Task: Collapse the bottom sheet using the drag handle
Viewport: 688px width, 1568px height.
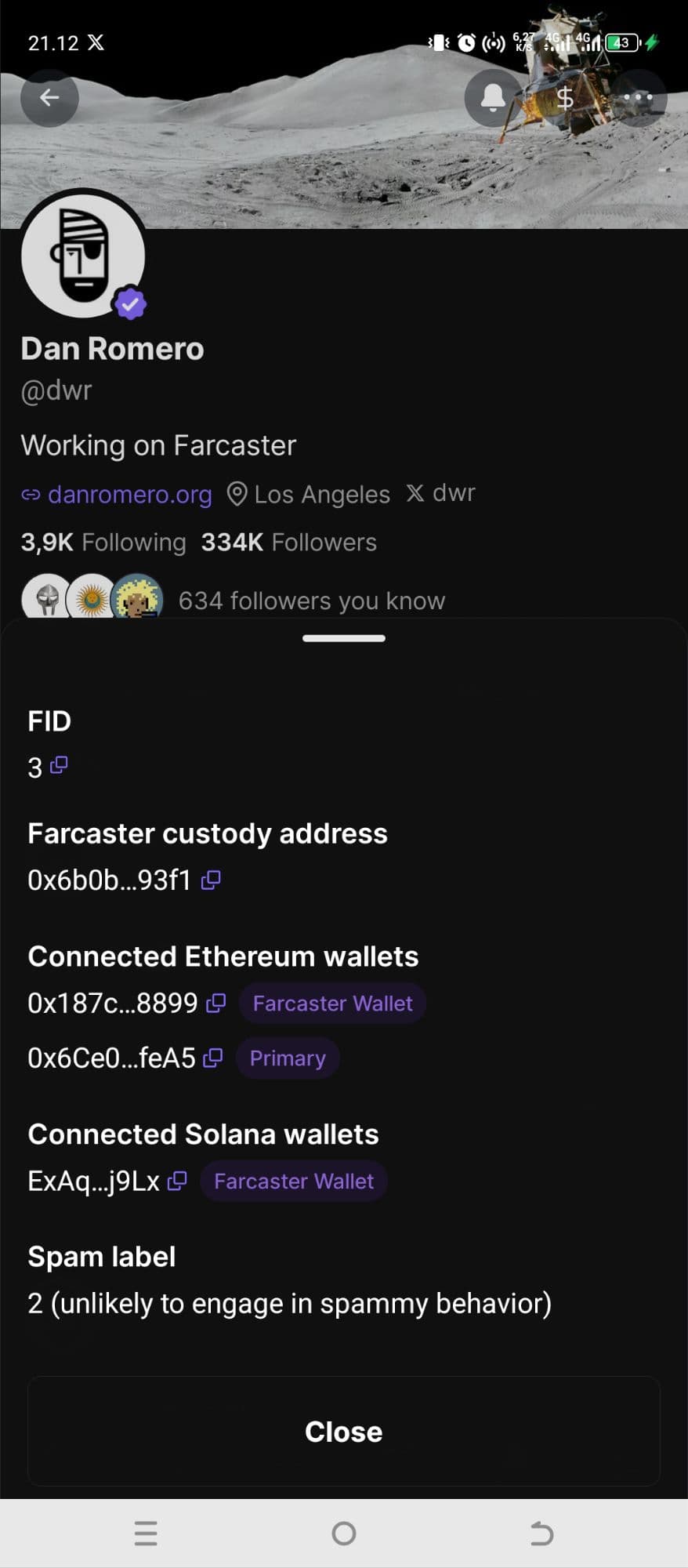Action: point(343,637)
